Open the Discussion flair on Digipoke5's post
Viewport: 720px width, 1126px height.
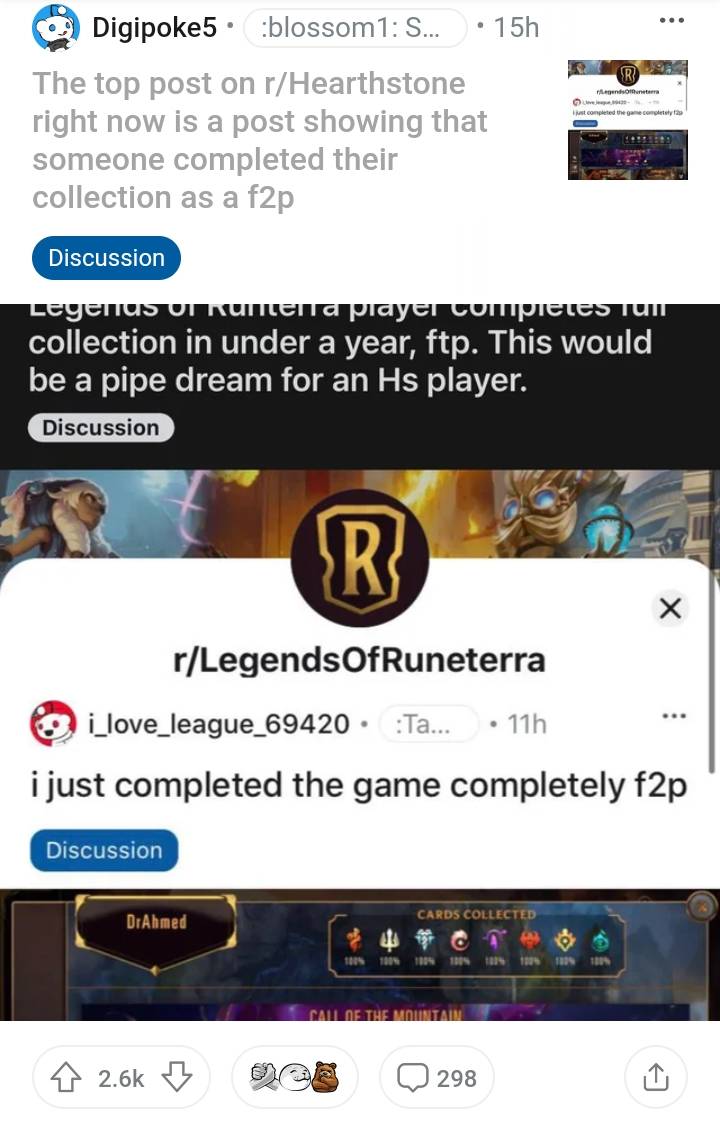(106, 257)
